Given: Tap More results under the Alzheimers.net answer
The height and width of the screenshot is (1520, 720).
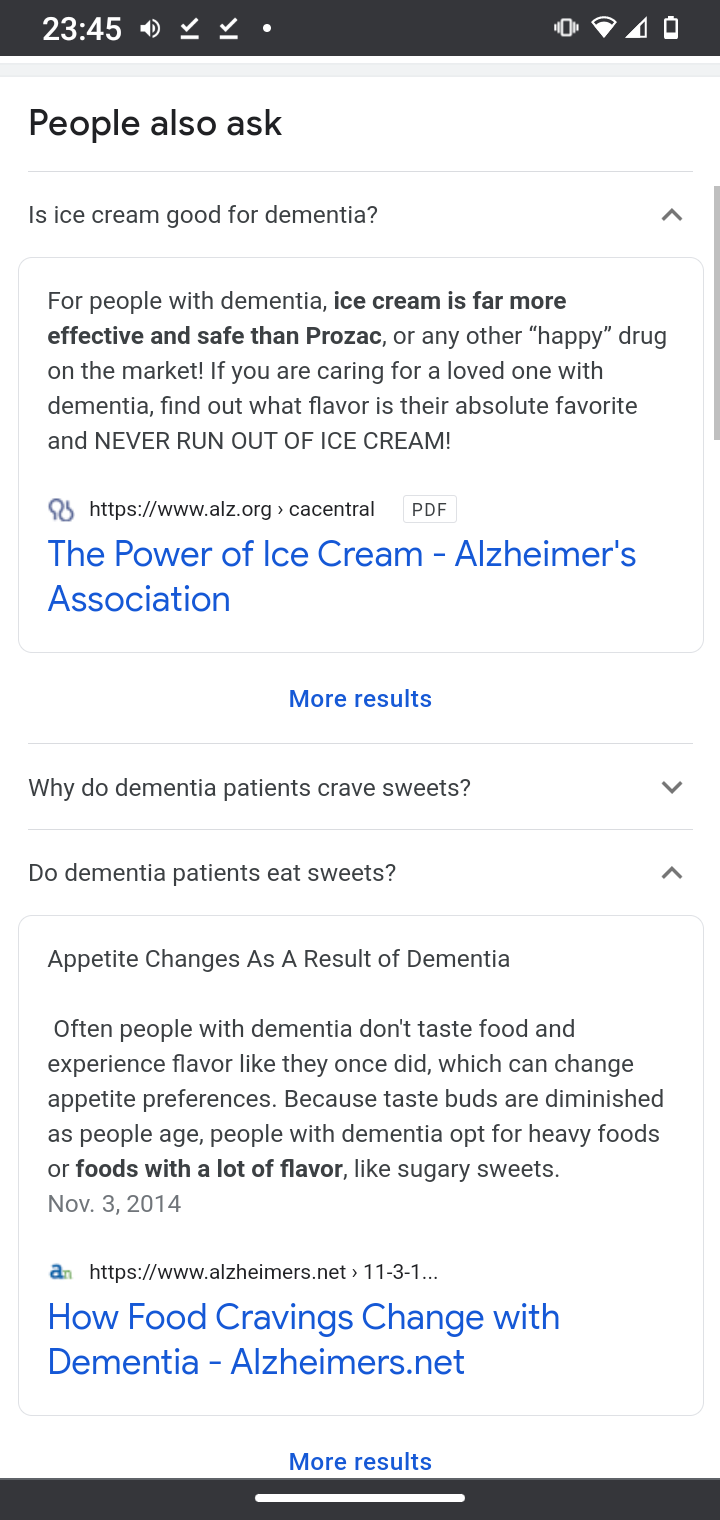Looking at the screenshot, I should (360, 1461).
